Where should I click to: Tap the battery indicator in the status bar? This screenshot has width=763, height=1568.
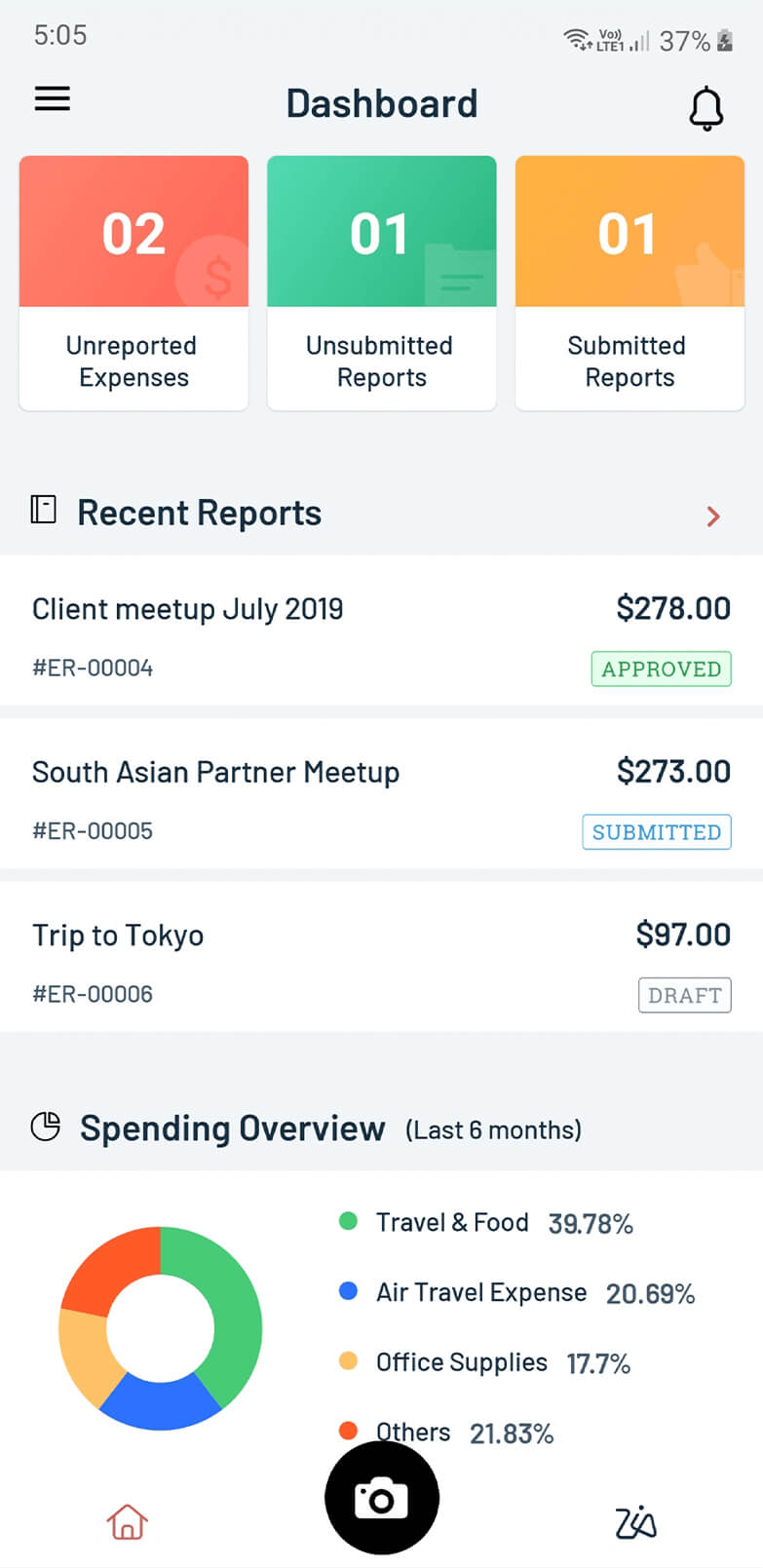pyautogui.click(x=723, y=41)
